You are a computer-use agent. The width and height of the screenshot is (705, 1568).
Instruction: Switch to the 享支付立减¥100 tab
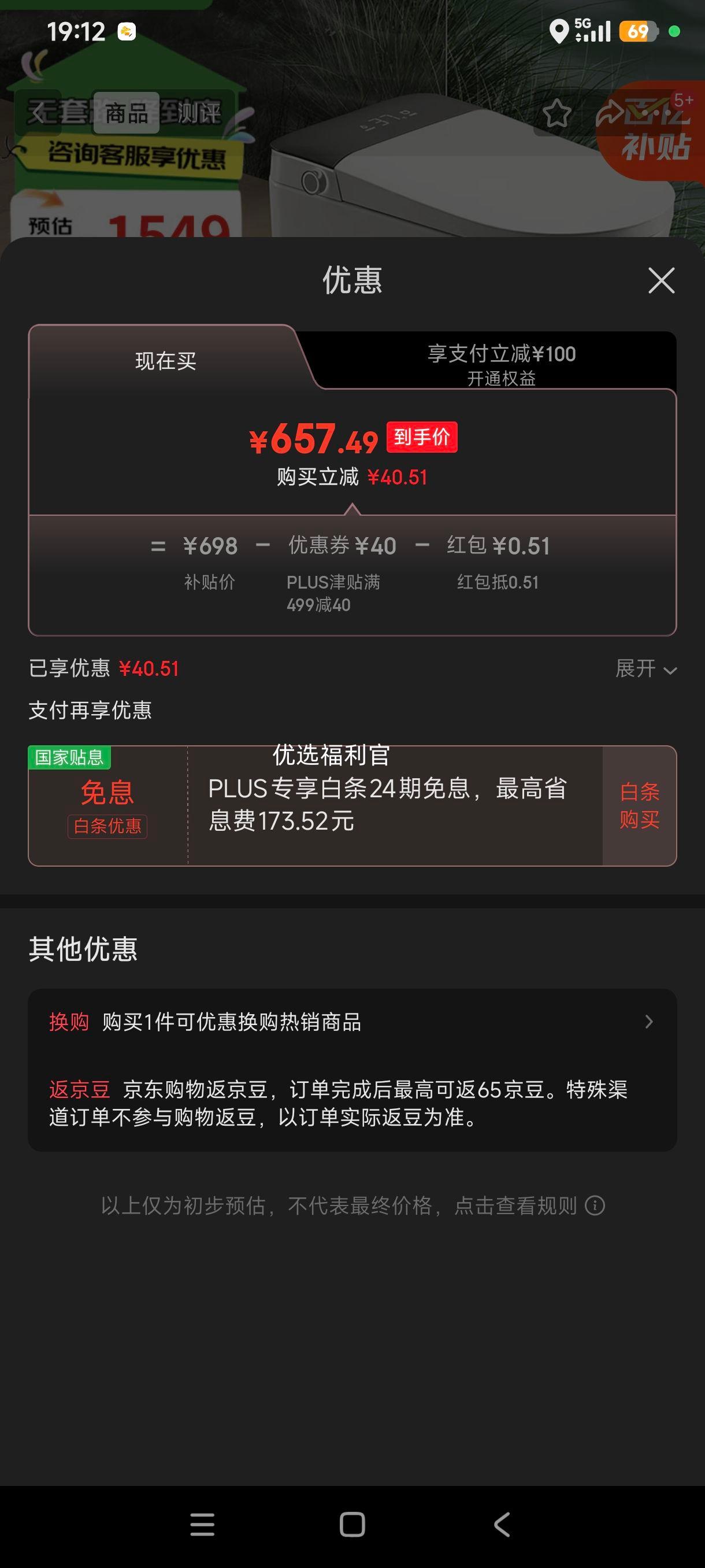[x=501, y=354]
